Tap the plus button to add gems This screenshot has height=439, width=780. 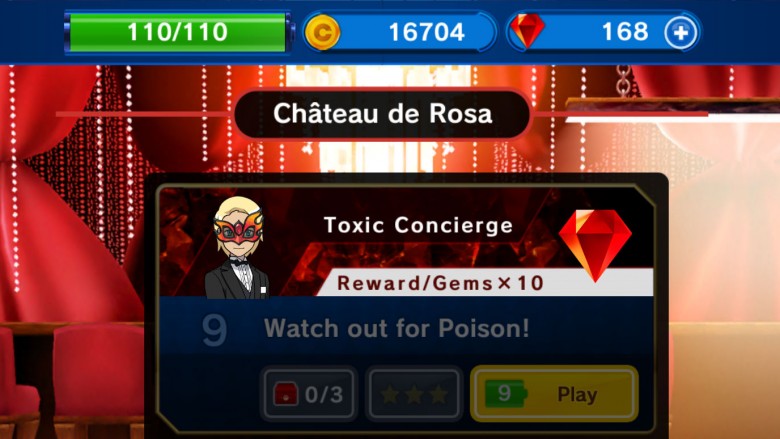pos(680,33)
